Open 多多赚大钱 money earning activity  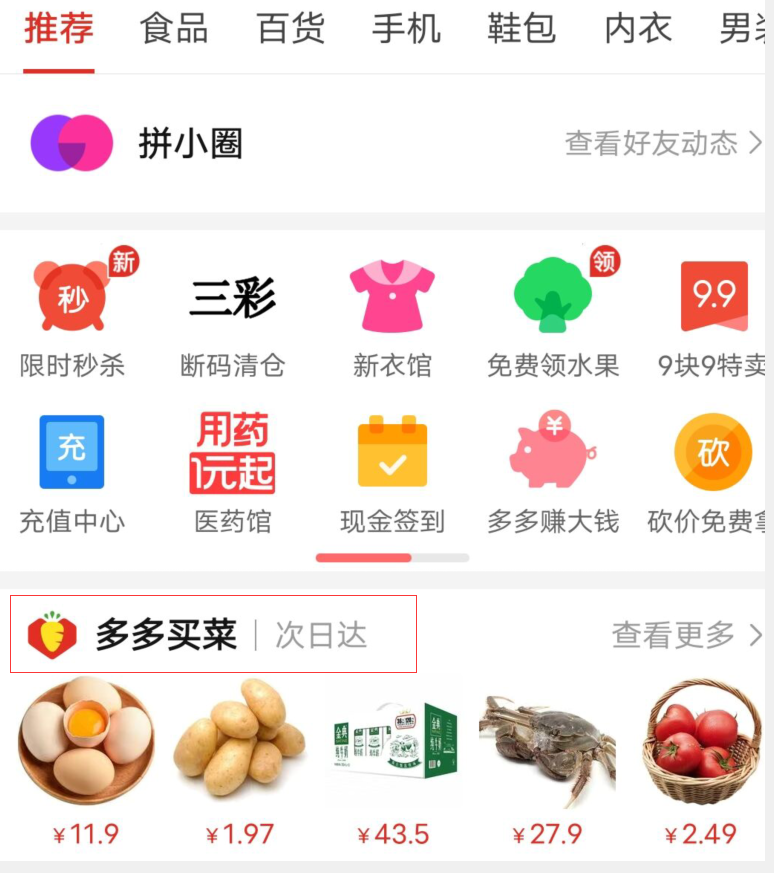tap(553, 470)
